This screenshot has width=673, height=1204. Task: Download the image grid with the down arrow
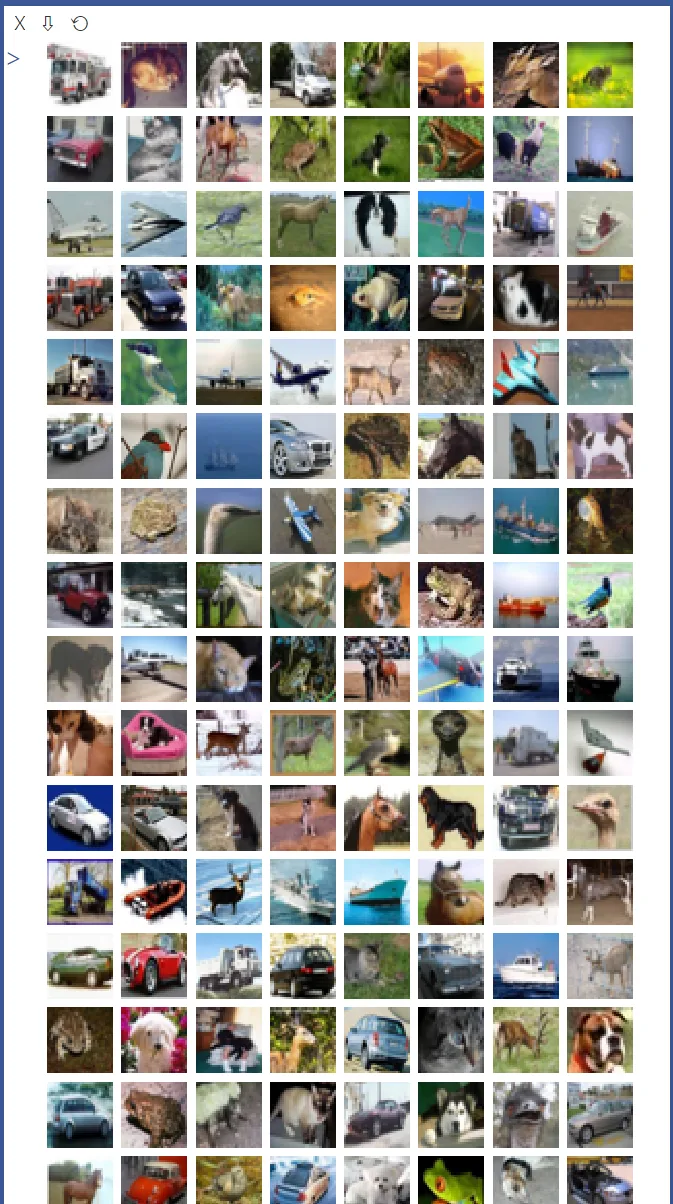[x=48, y=23]
